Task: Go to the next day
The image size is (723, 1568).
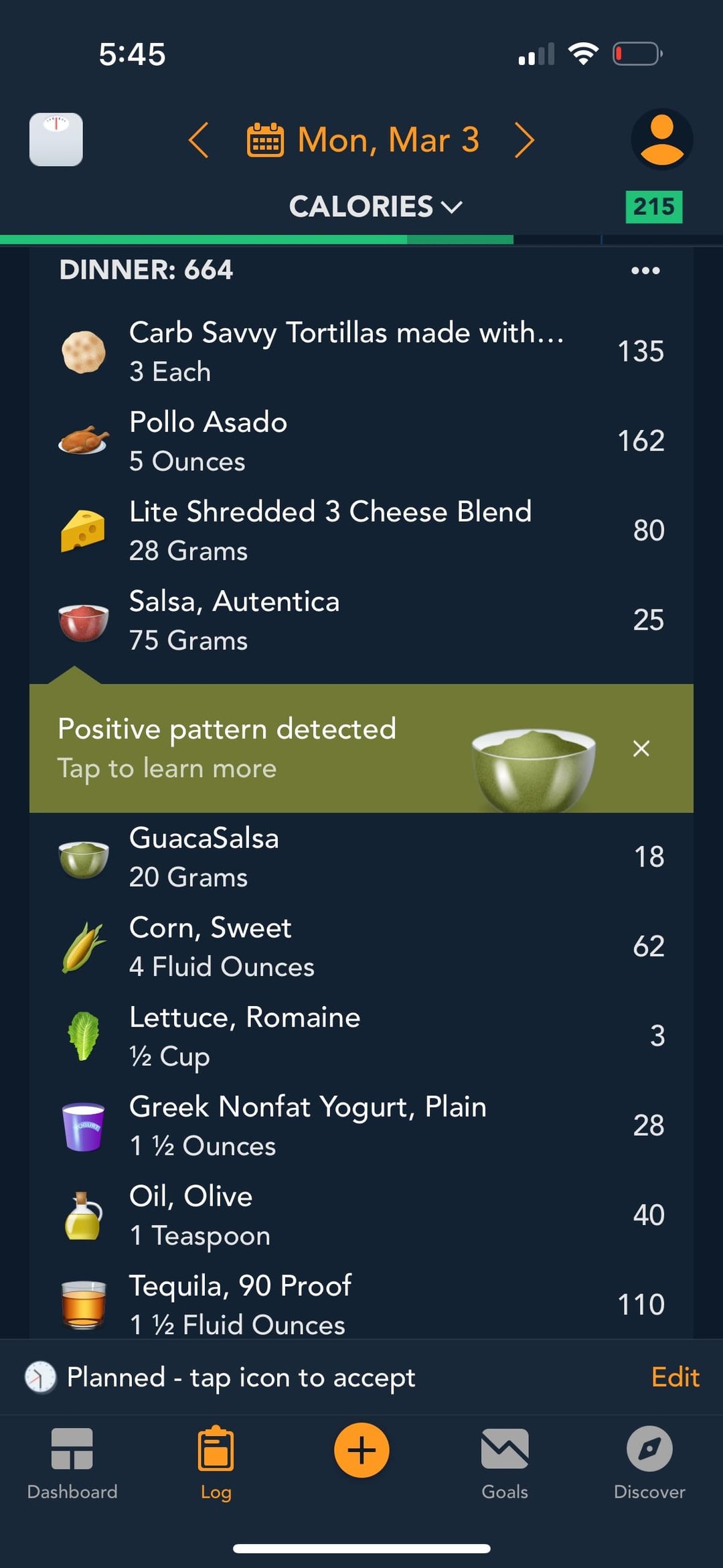Action: pyautogui.click(x=524, y=140)
